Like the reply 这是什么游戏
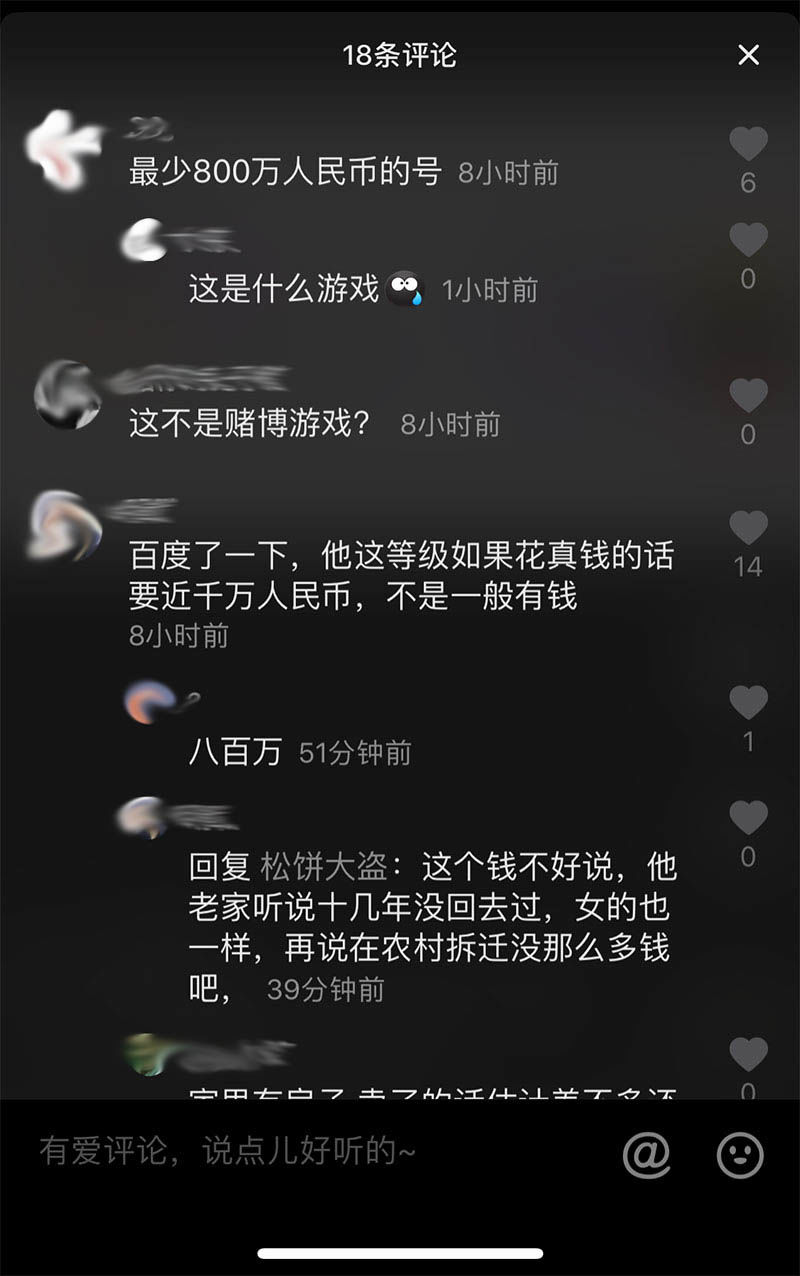 click(x=748, y=241)
